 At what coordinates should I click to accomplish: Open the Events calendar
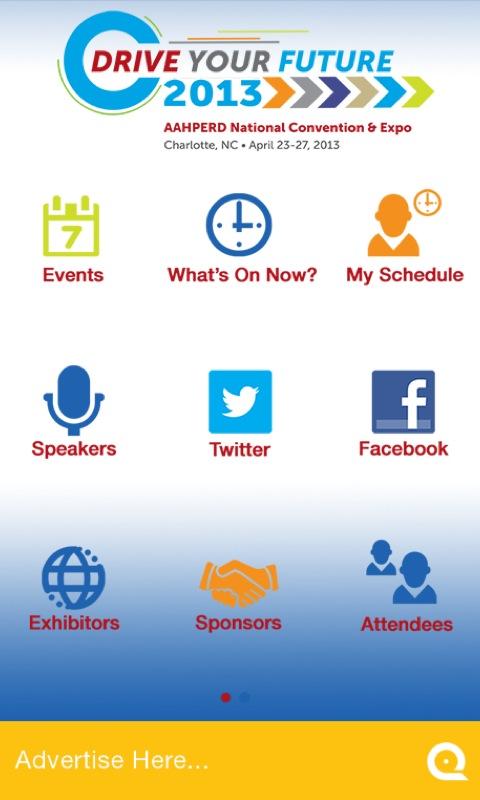[x=72, y=238]
